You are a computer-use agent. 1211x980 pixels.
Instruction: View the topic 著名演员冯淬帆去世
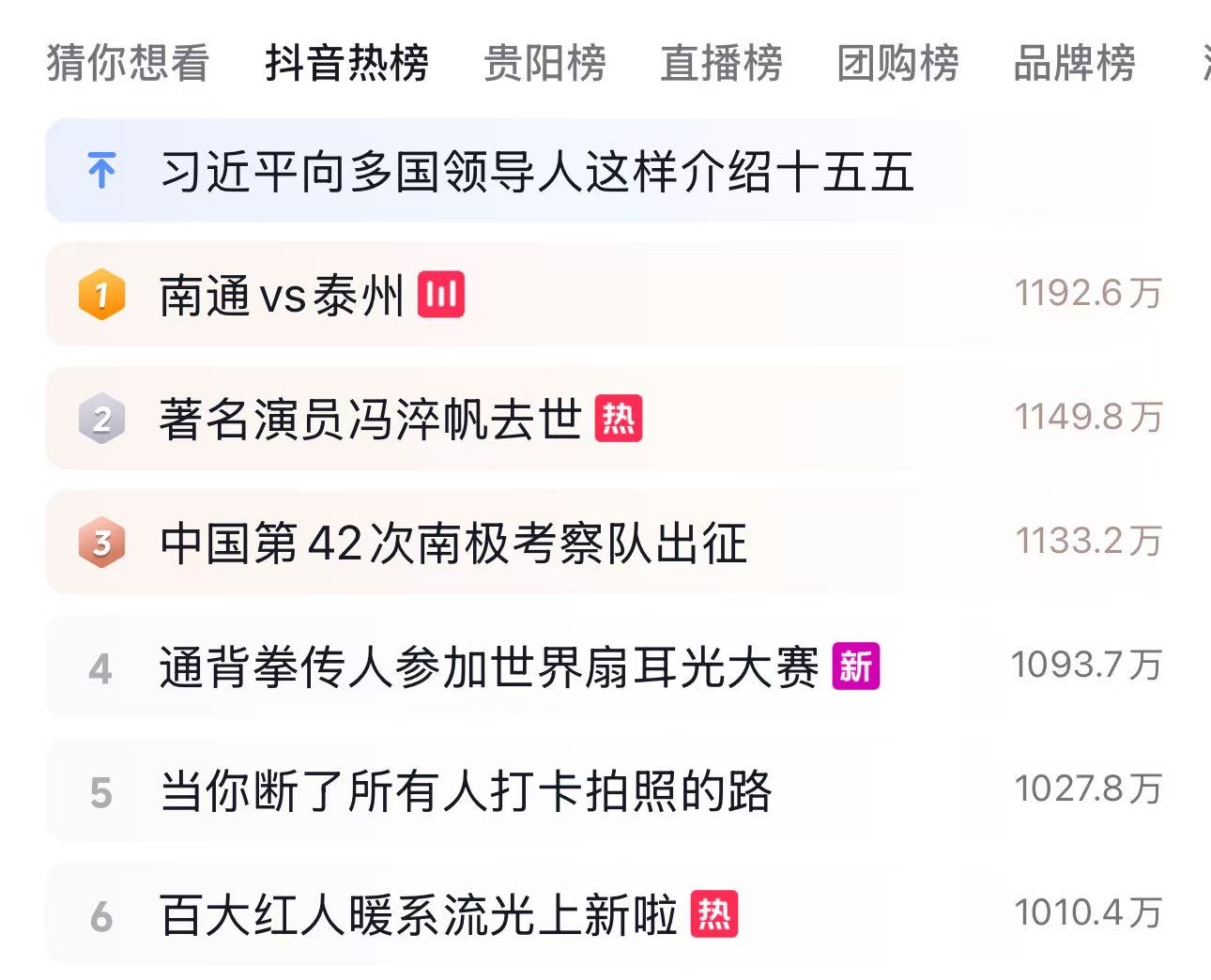point(371,419)
